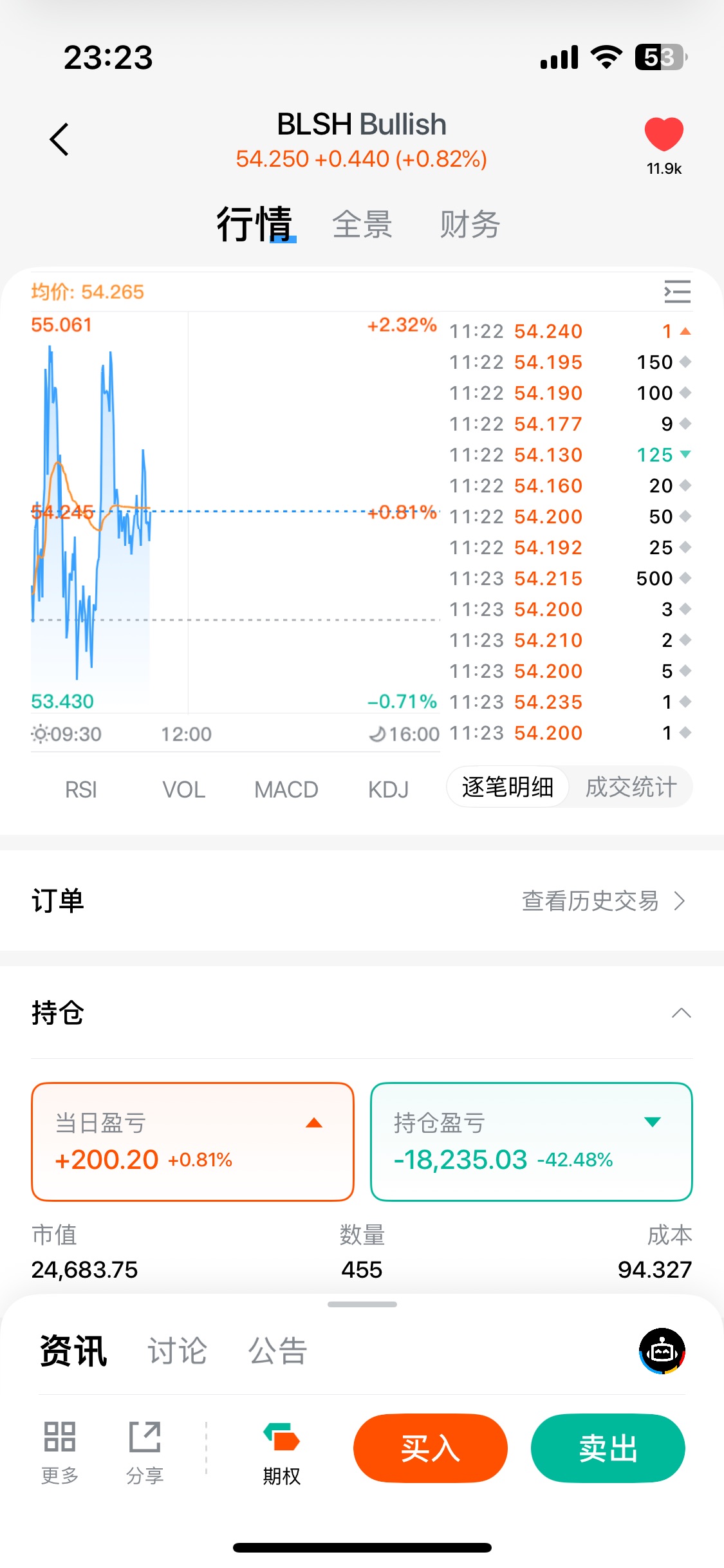
Task: Switch to the 财务 tab
Action: (470, 225)
